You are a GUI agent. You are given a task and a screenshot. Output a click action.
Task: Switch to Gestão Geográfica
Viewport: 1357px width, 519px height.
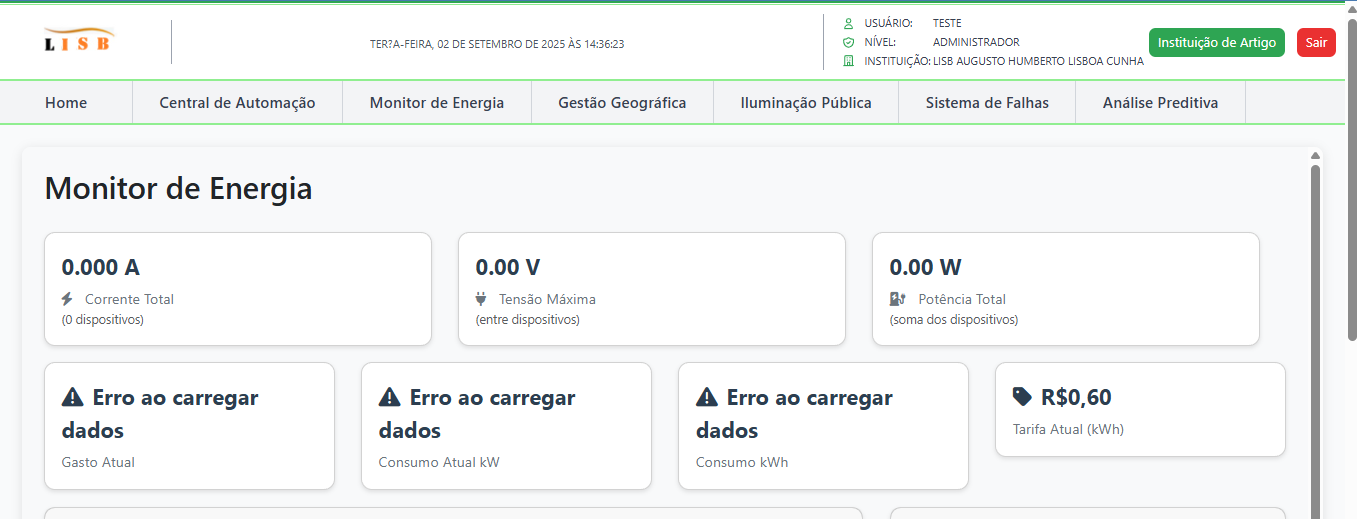click(x=622, y=102)
